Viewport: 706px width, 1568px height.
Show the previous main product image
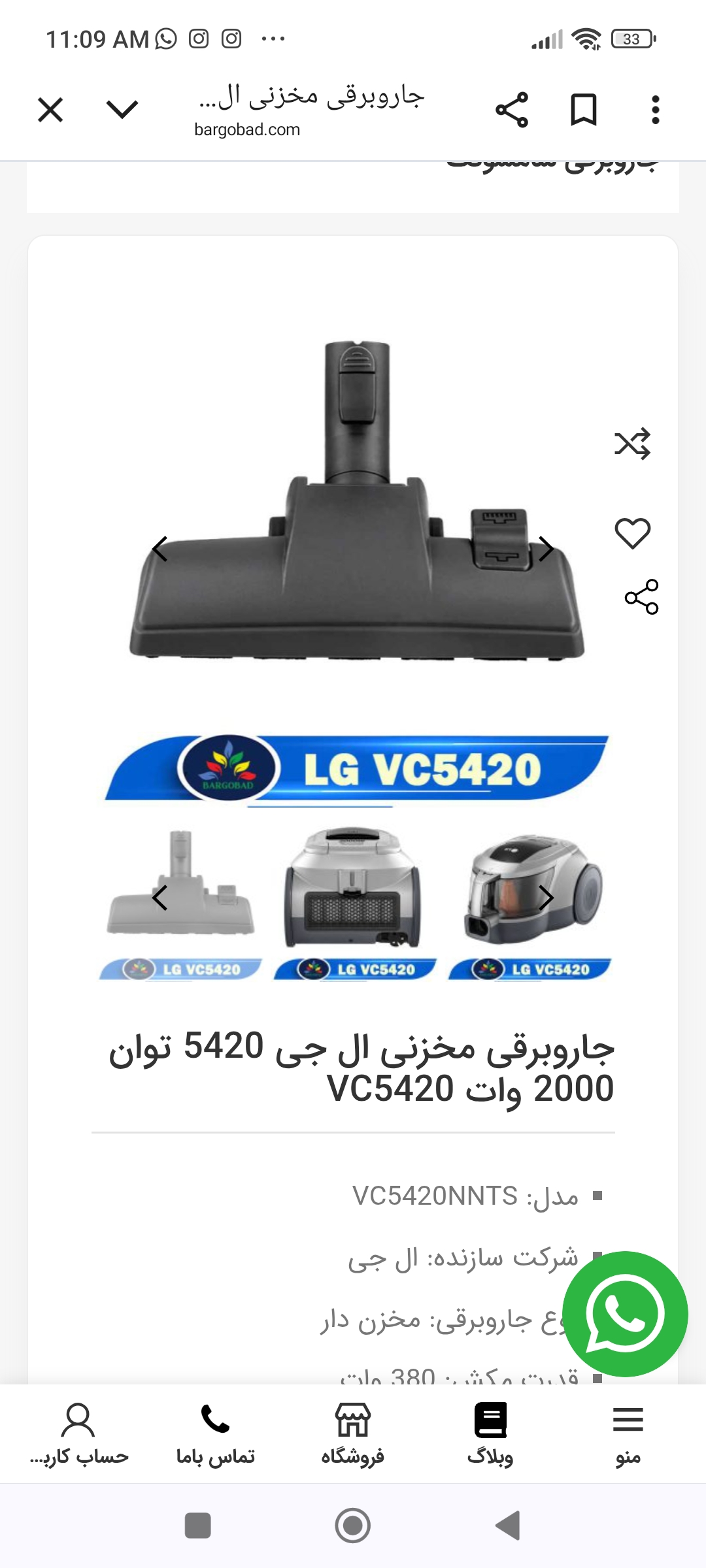pos(160,549)
